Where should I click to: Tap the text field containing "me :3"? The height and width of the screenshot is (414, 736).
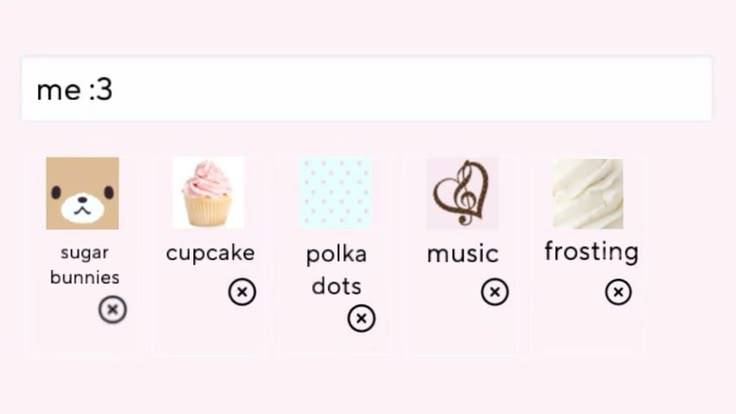tap(367, 89)
